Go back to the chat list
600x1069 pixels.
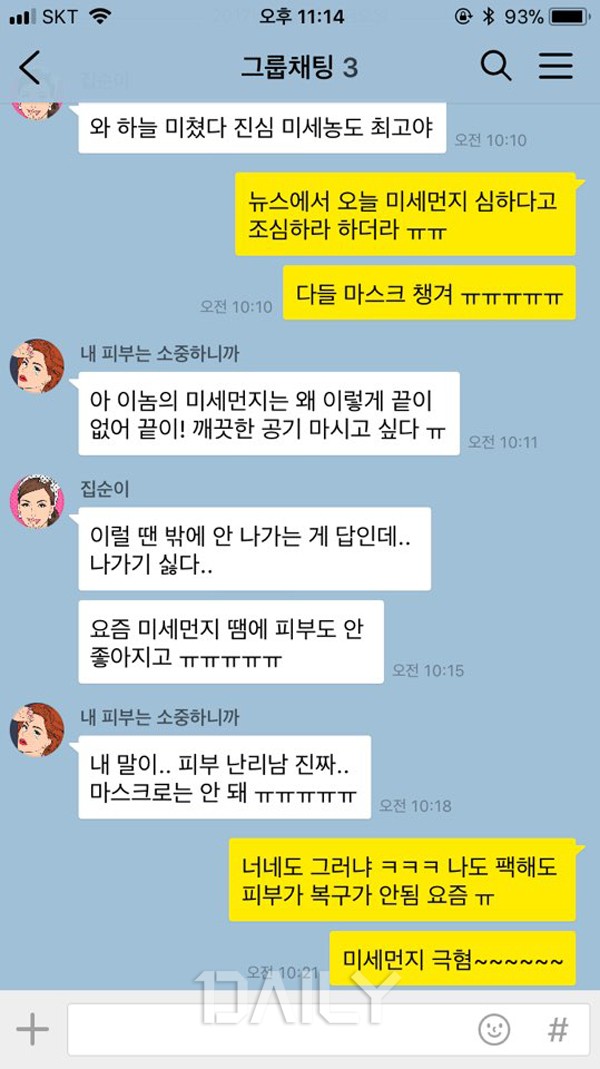pos(31,67)
